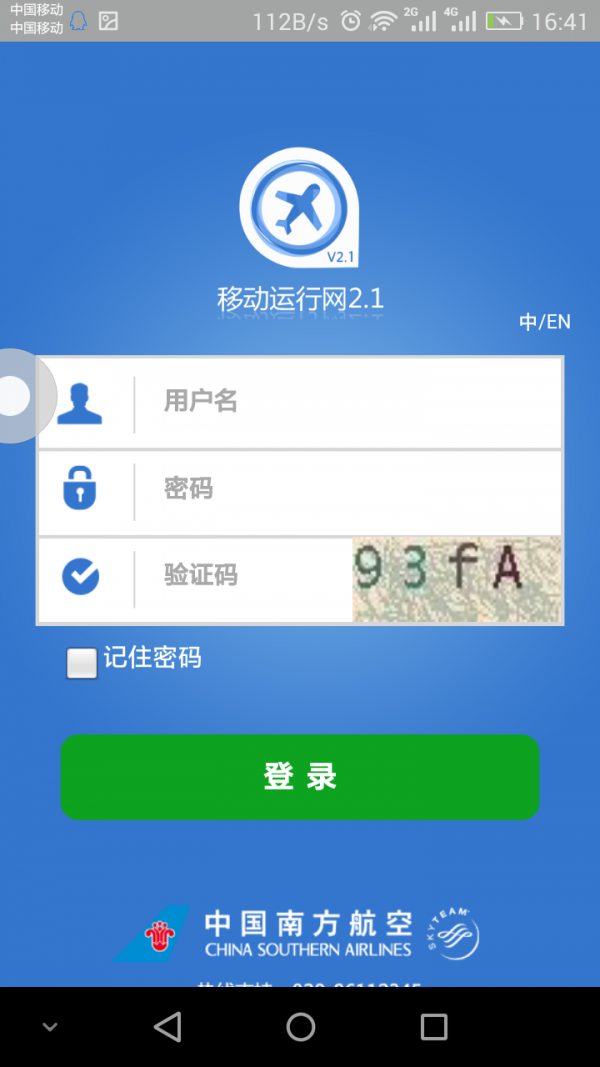This screenshot has height=1067, width=600.
Task: Open the floating assistive touch circle
Action: (x=15, y=397)
